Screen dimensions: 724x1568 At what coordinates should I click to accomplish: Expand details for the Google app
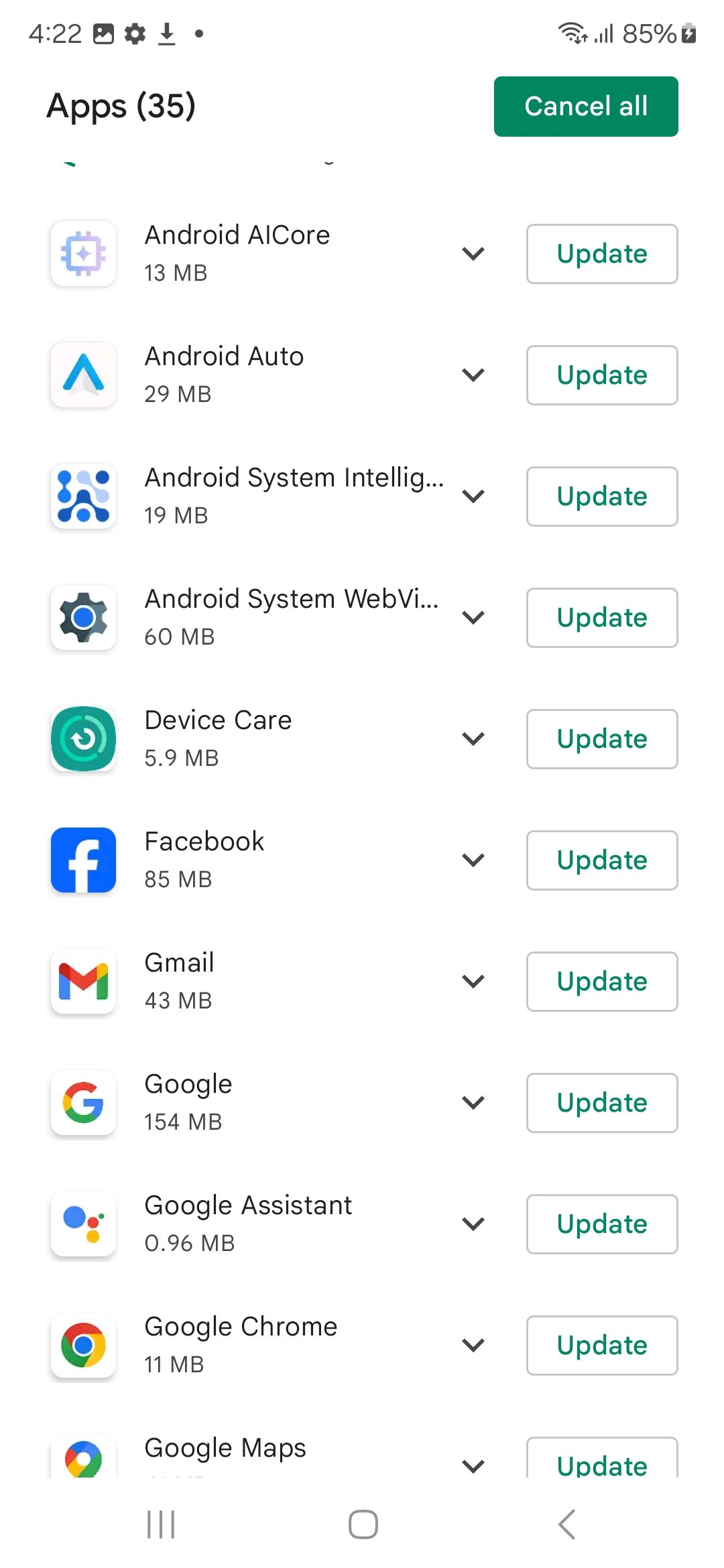click(473, 1103)
